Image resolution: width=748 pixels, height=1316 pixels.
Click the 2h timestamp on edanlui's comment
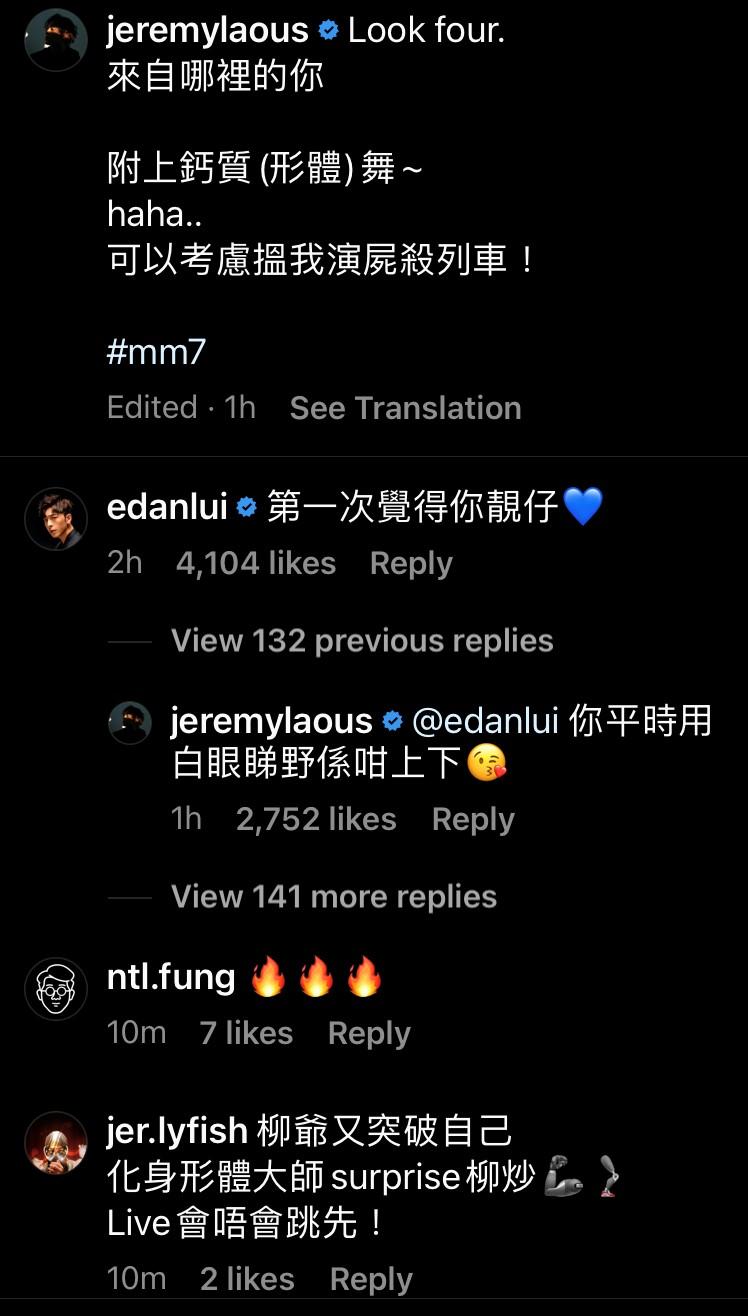[x=123, y=563]
